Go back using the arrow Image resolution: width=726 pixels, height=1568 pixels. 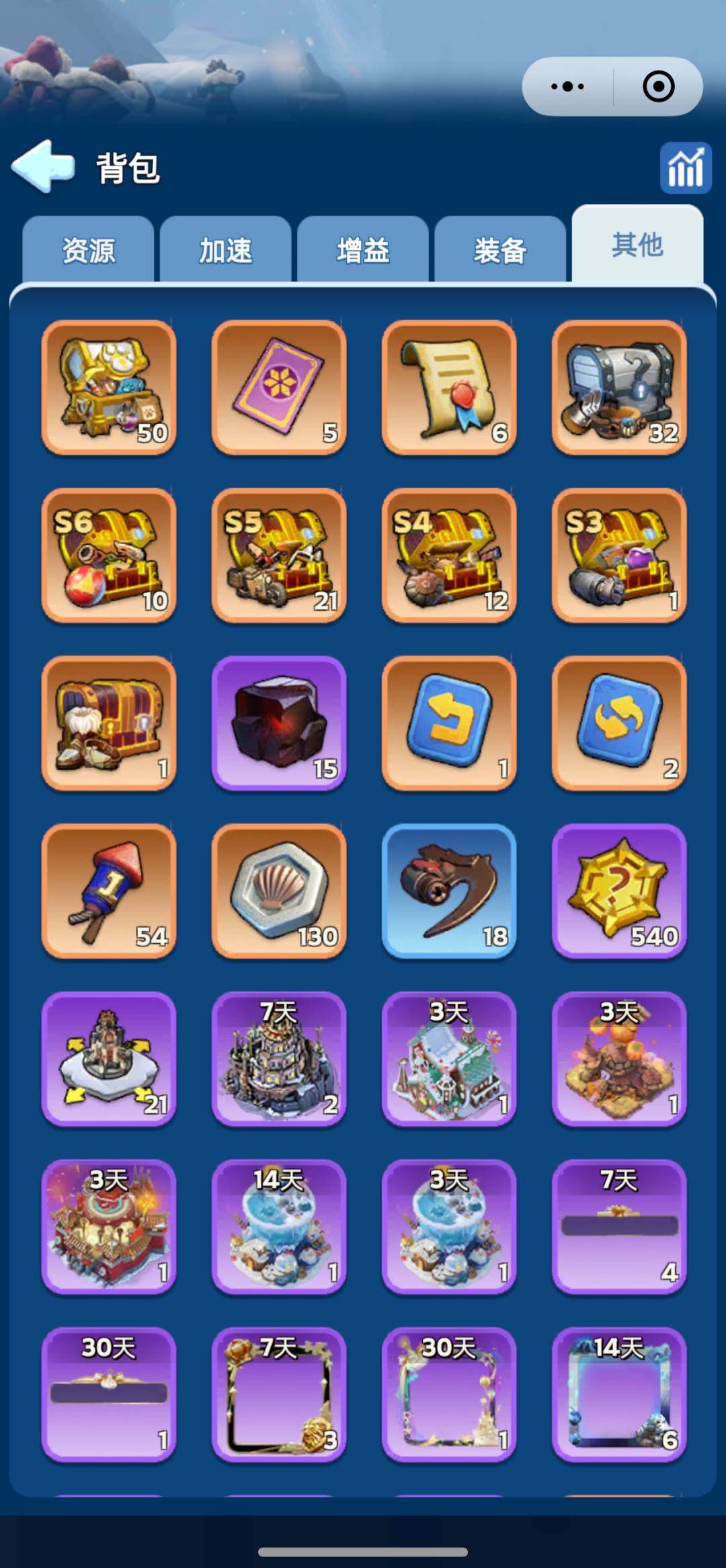43,166
